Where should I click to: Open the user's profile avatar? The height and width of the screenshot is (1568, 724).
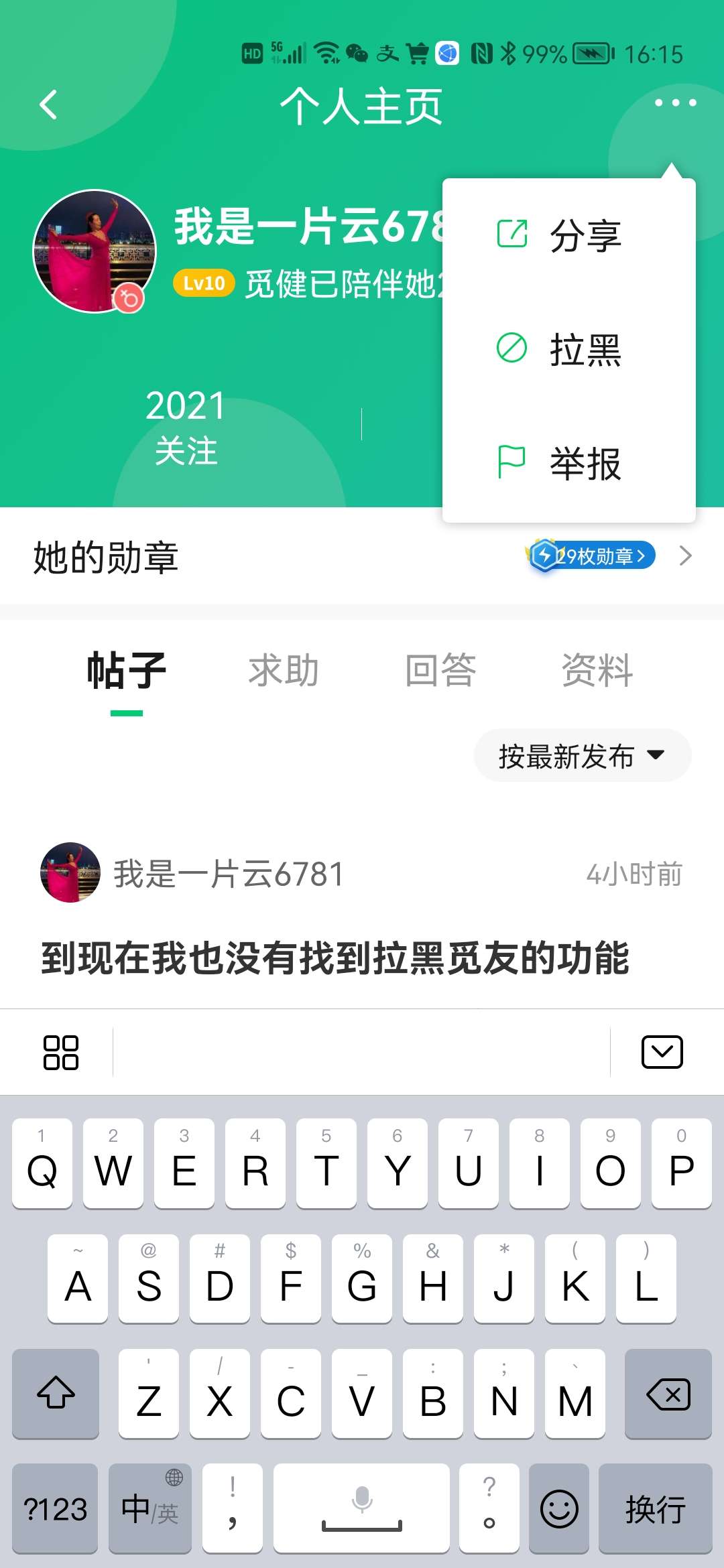coord(95,251)
